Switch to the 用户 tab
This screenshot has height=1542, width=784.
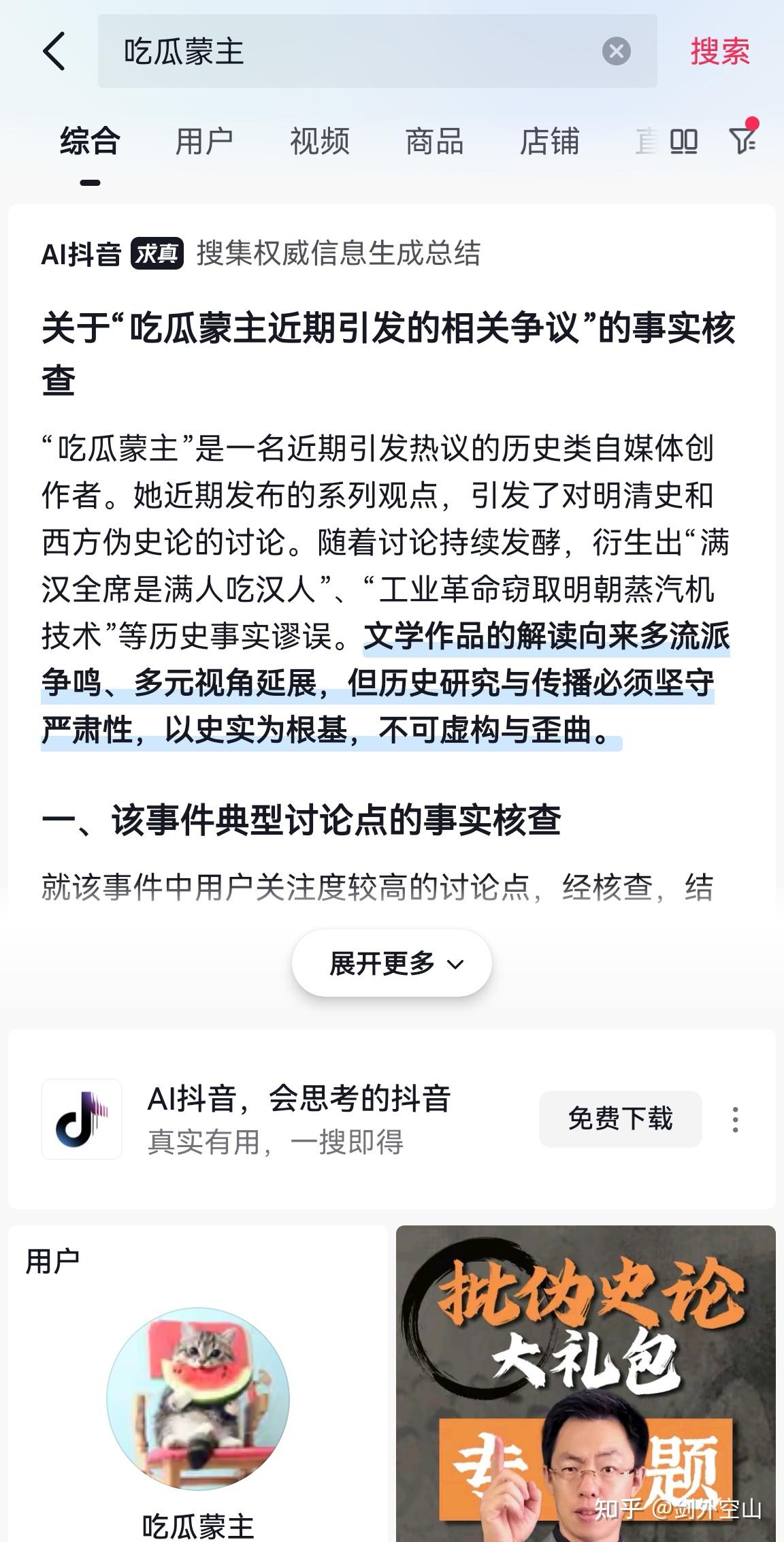click(206, 142)
